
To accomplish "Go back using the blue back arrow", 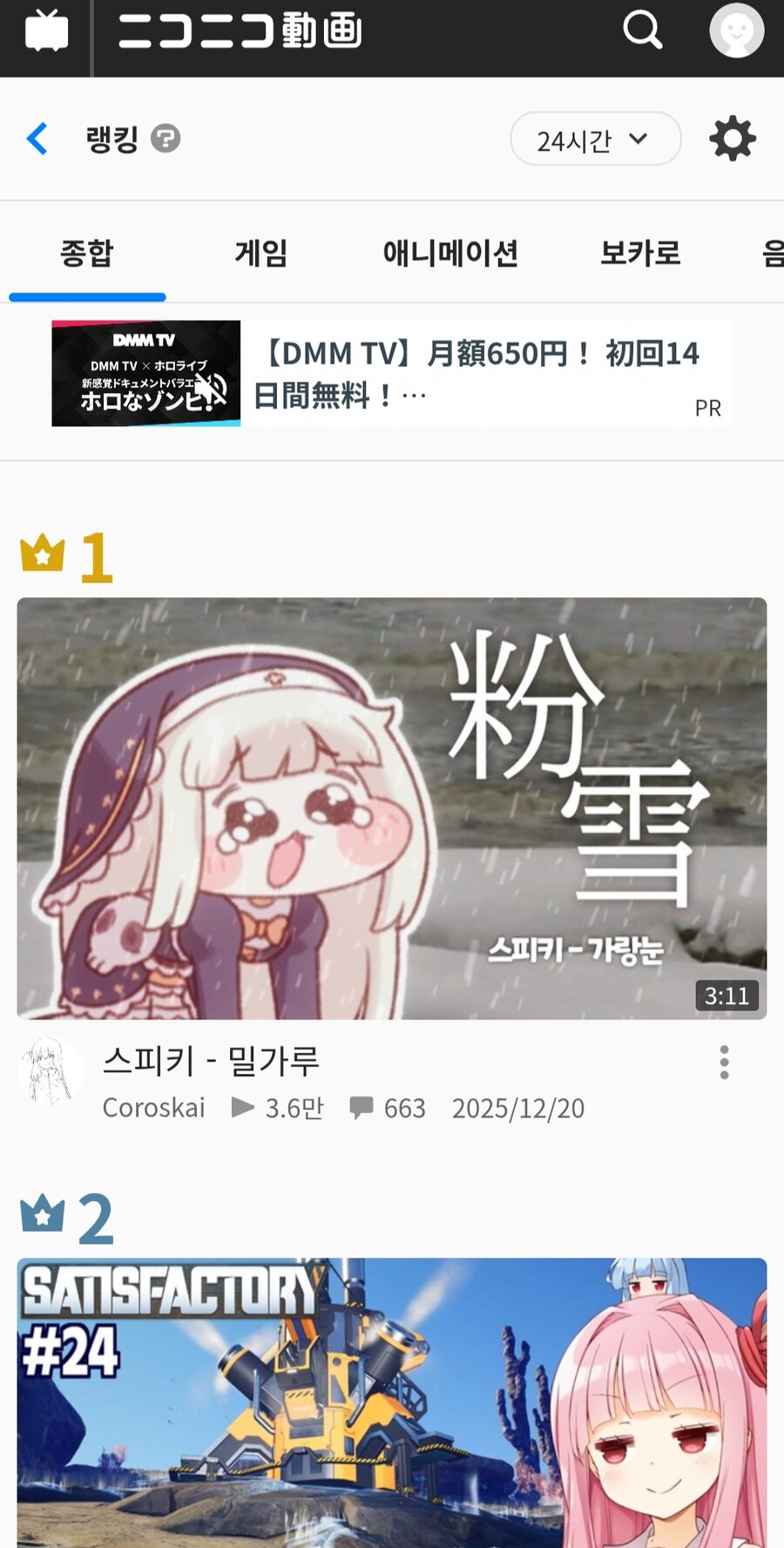I will coord(36,138).
